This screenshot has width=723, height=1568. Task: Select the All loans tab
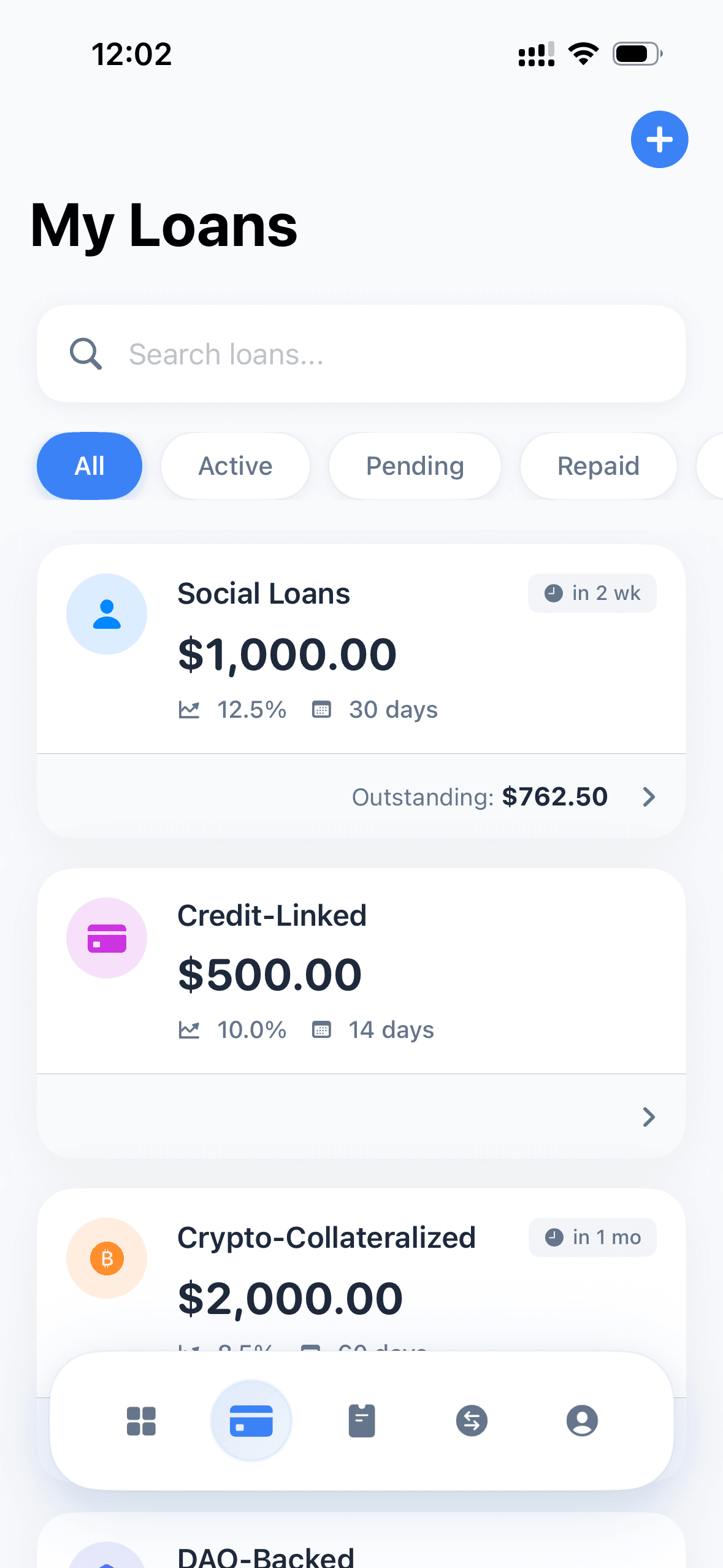pos(90,466)
